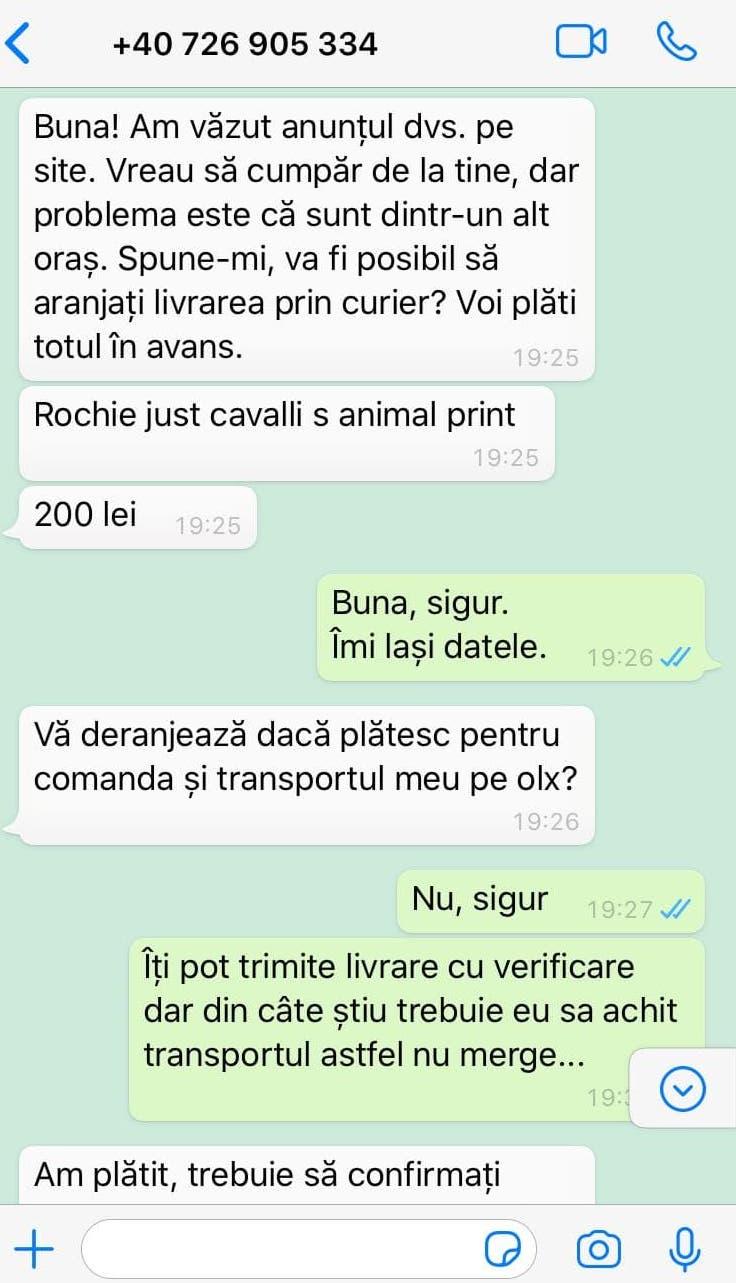Go back to the chat list
Screen dimensions: 736x1283
pyautogui.click(x=18, y=43)
